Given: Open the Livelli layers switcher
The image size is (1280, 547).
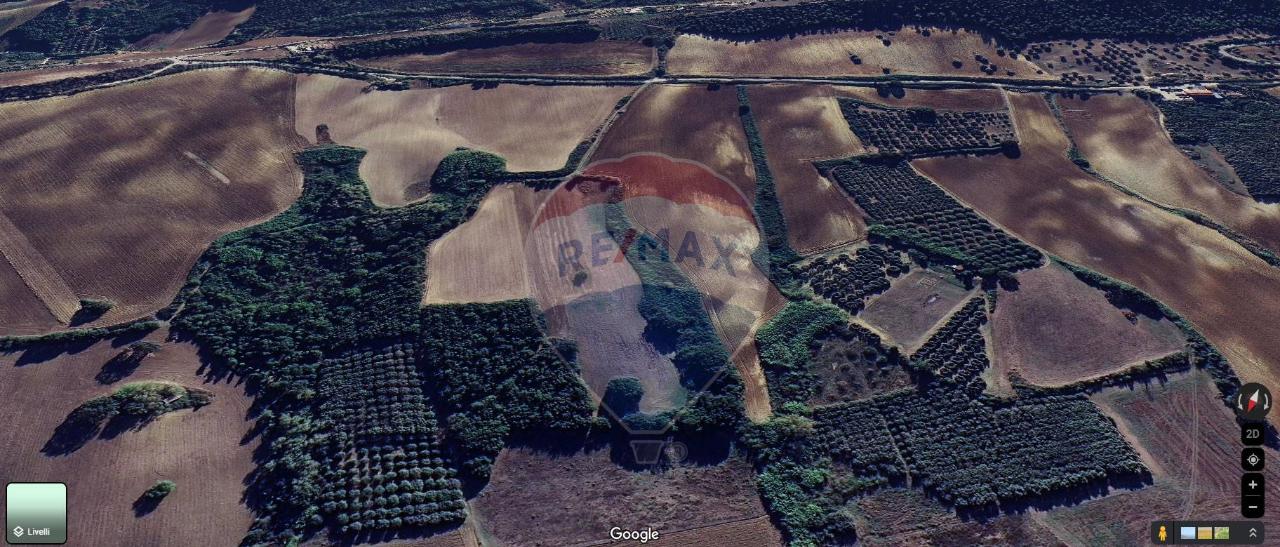Looking at the screenshot, I should click(37, 513).
